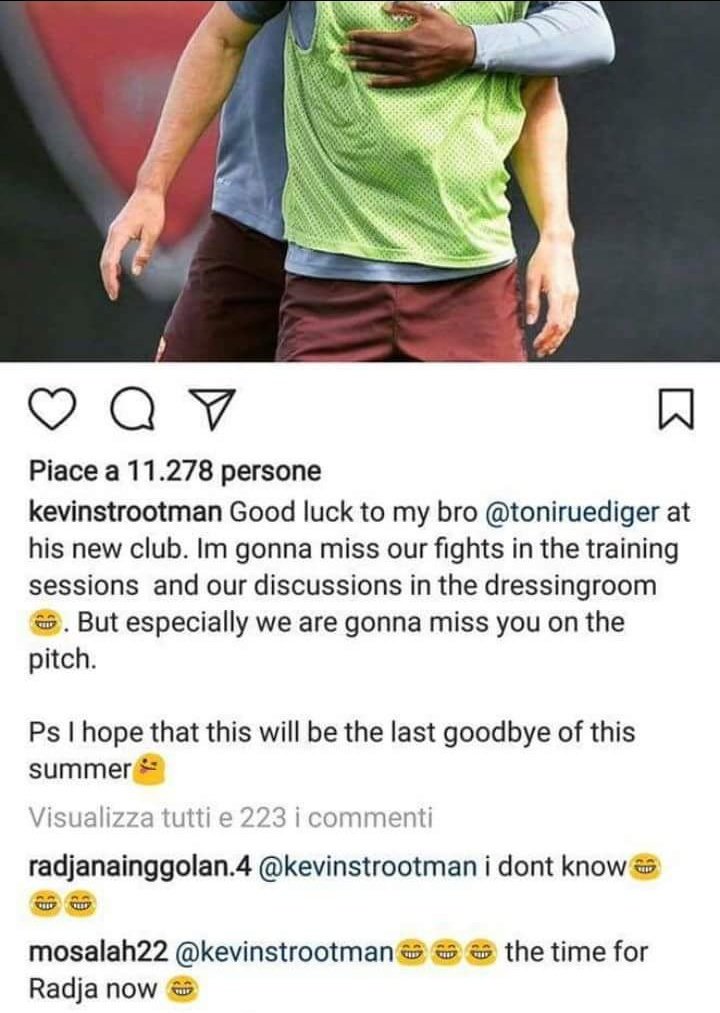View the Piace a 11.278 persone likes list

coord(174,470)
